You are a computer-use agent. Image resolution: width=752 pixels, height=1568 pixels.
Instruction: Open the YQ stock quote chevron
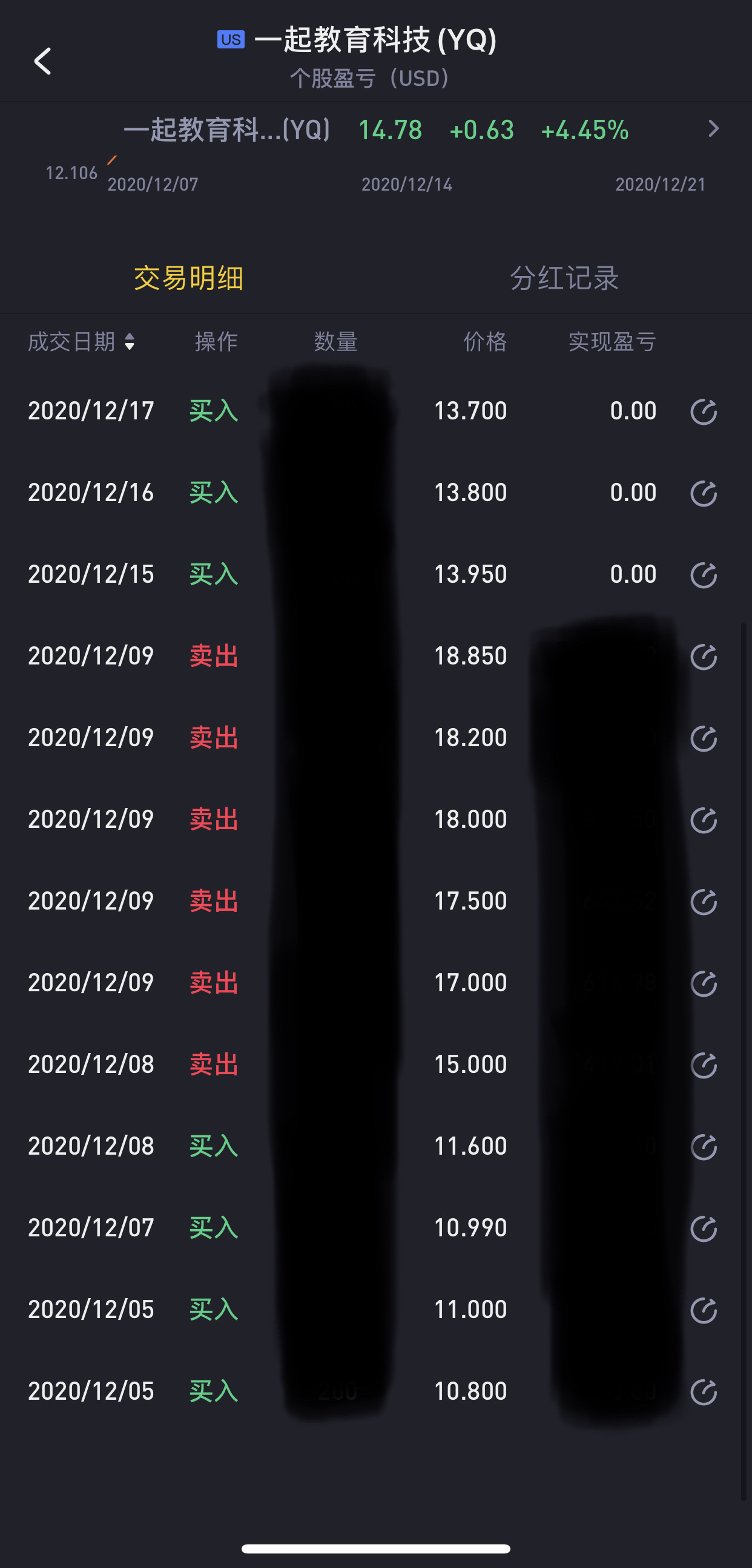(x=713, y=129)
